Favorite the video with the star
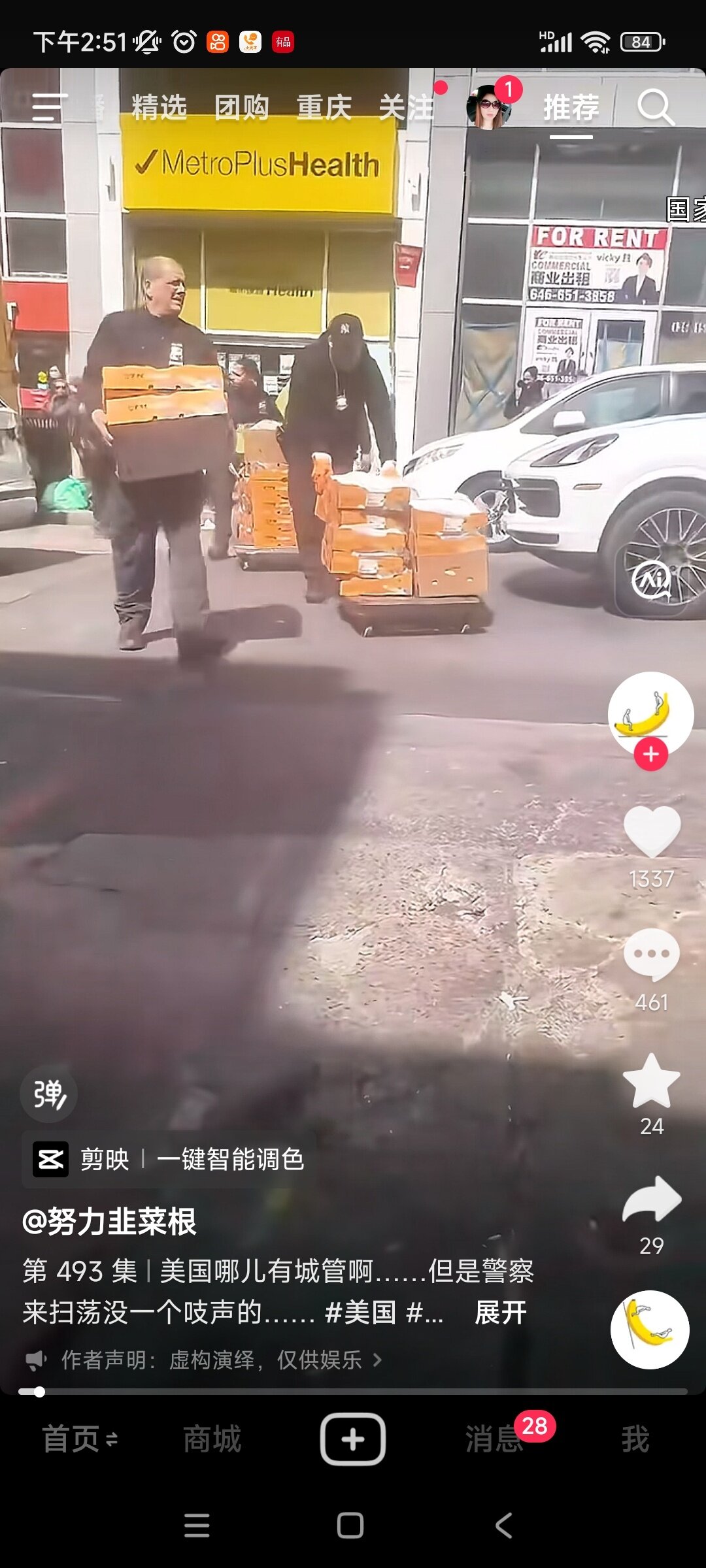 [652, 1081]
